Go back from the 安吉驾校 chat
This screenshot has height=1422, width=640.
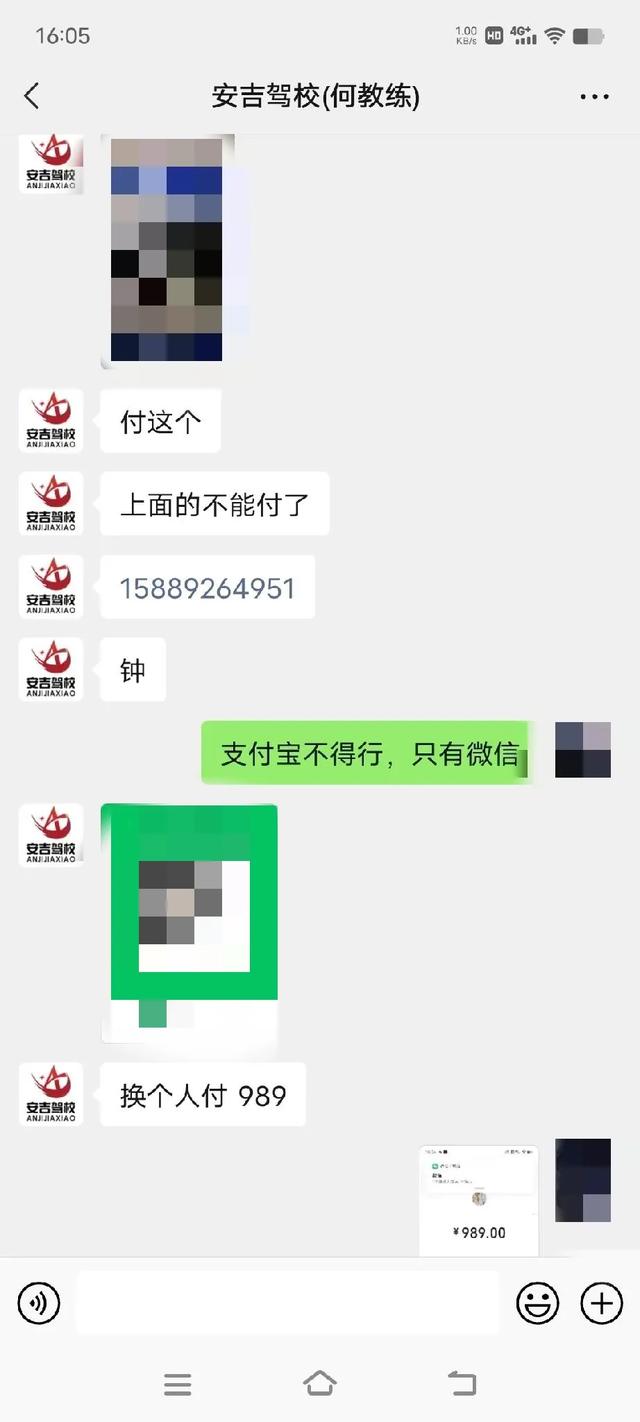(x=31, y=96)
